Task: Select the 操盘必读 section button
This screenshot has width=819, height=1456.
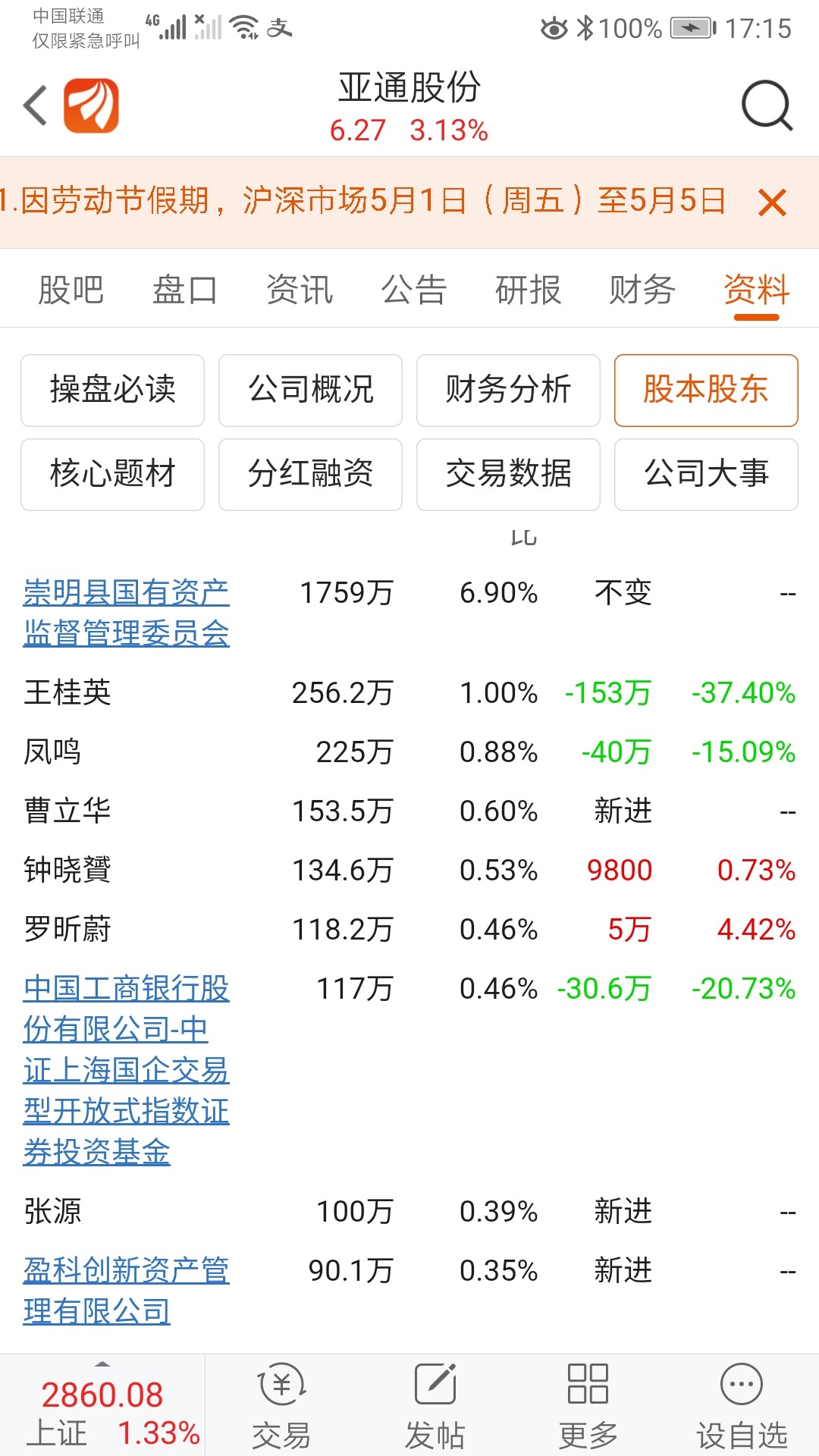Action: [112, 391]
